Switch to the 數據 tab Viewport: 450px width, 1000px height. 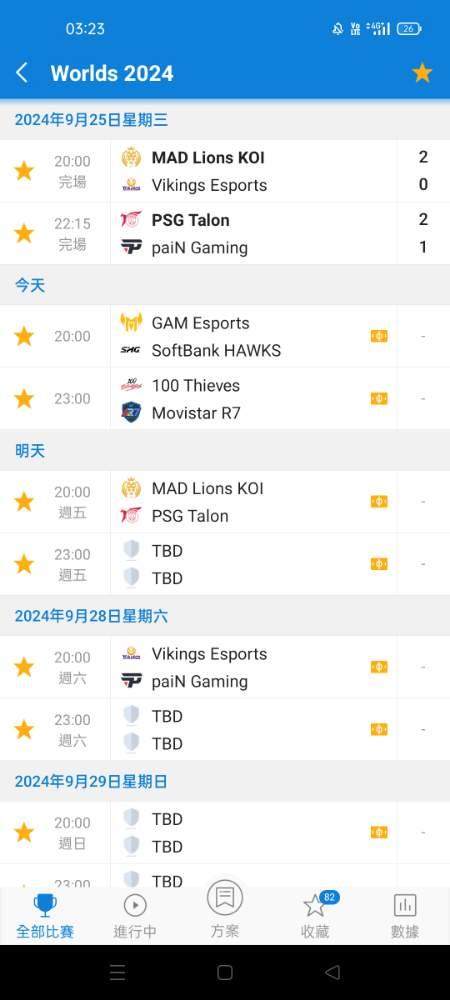coord(405,916)
